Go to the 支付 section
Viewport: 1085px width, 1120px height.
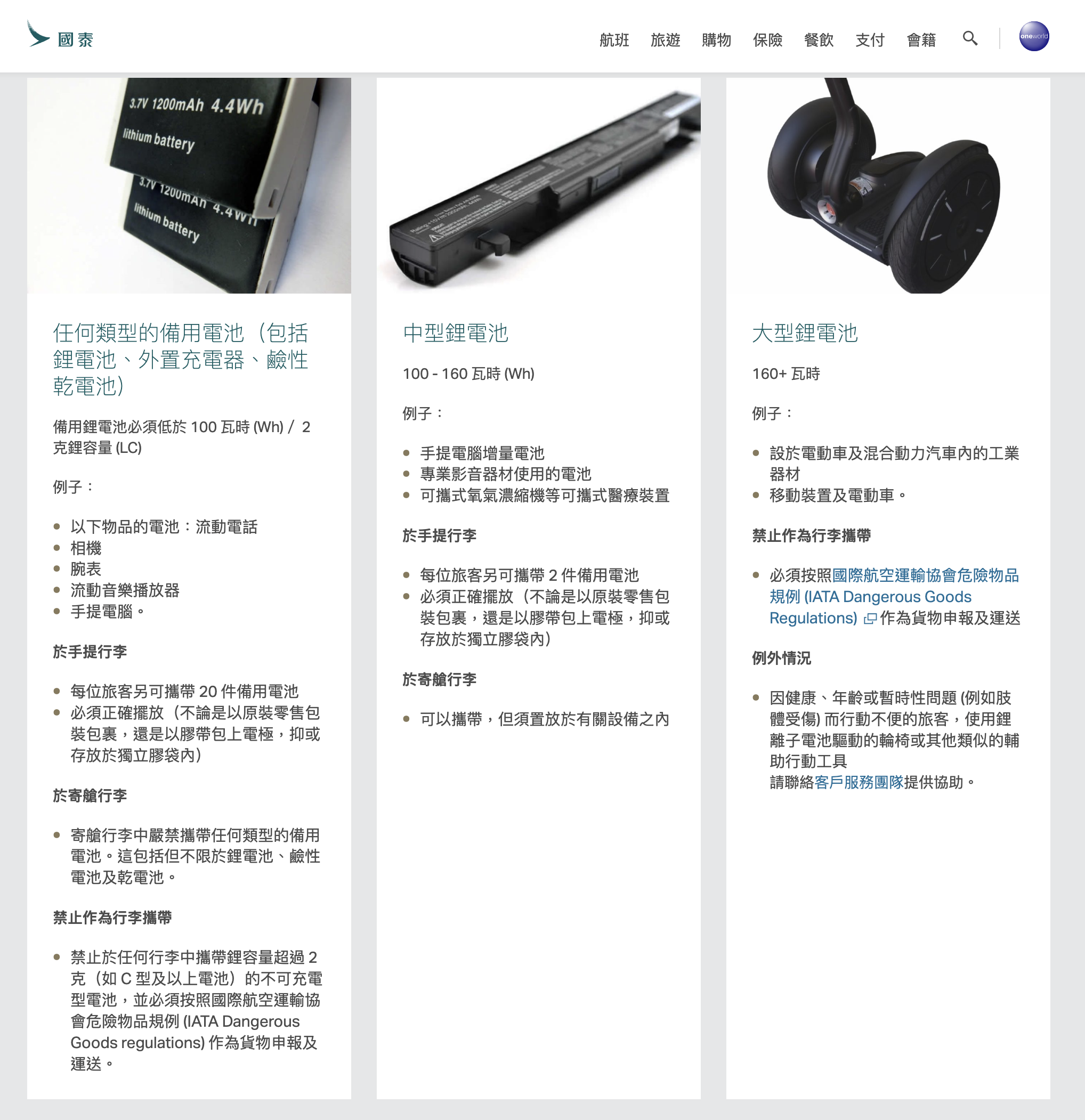[870, 40]
